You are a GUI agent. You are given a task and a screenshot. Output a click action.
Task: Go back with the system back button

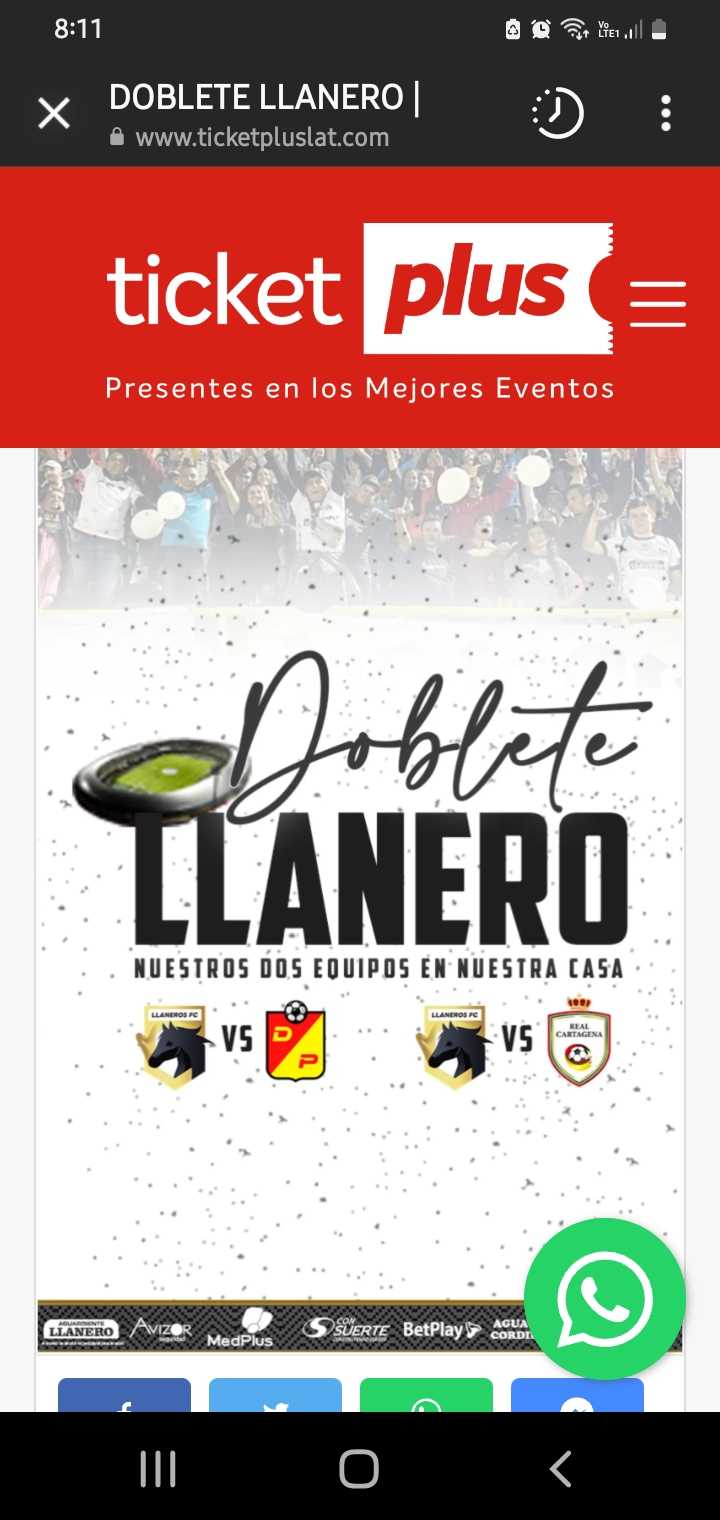tap(560, 1469)
